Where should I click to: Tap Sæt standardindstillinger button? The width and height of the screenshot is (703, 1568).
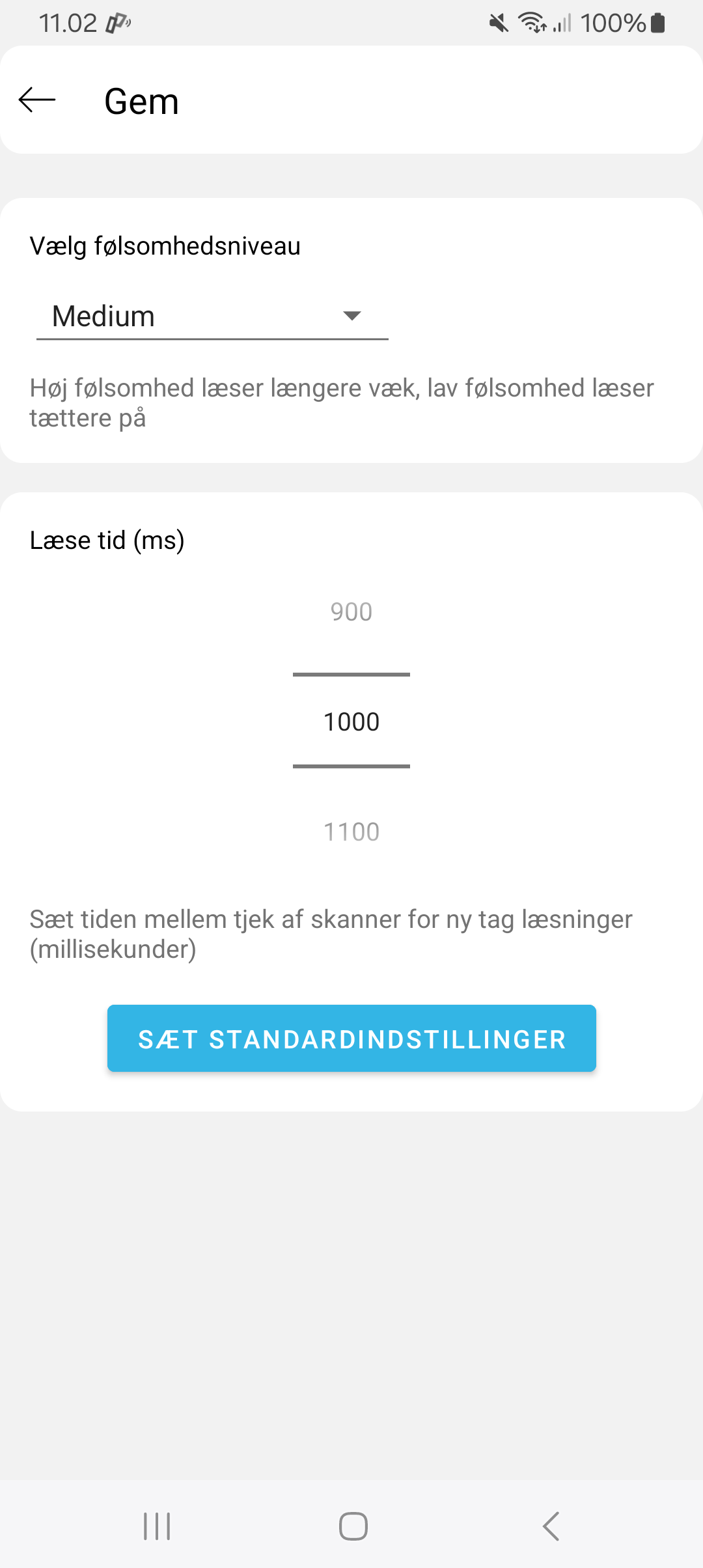(x=351, y=1039)
